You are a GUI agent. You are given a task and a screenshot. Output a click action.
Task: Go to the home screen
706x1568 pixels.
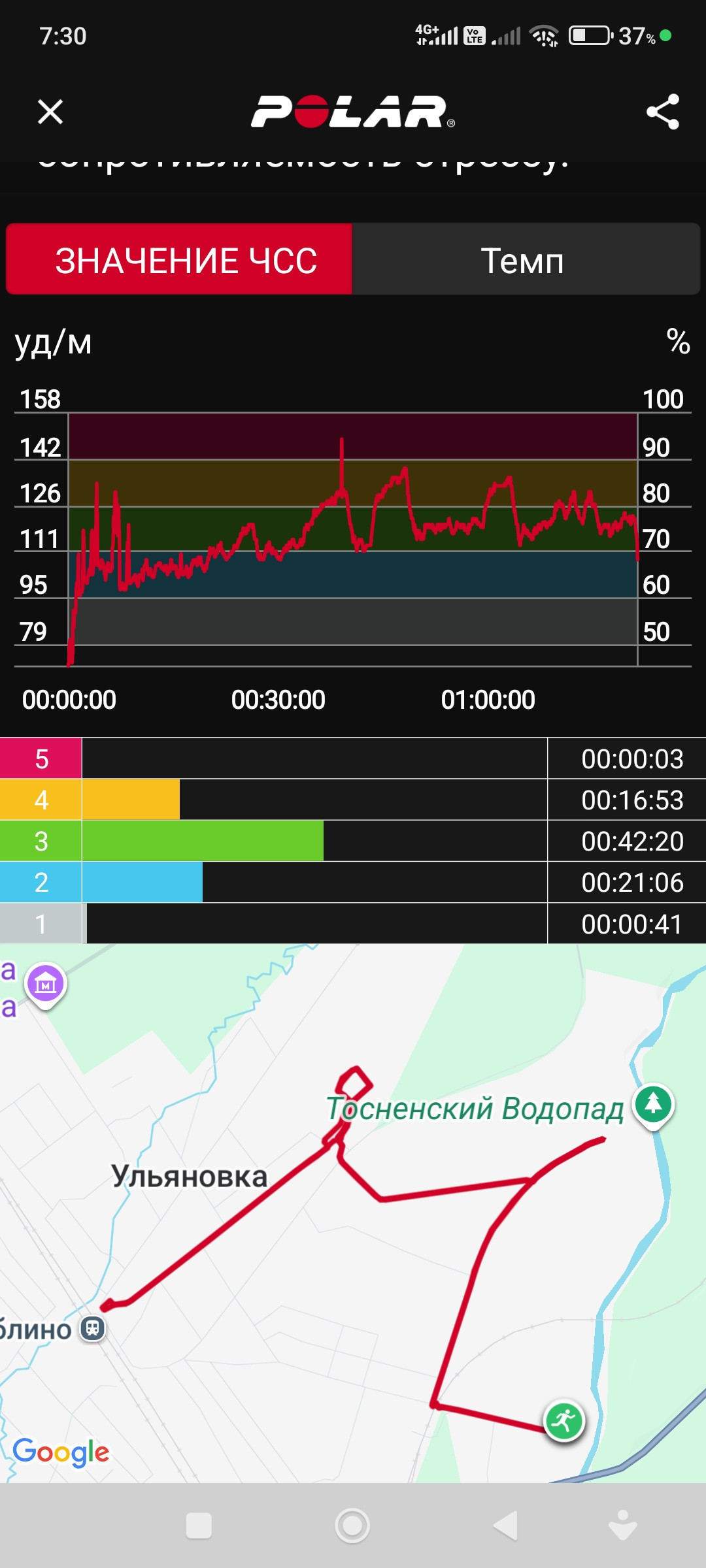point(352,1526)
